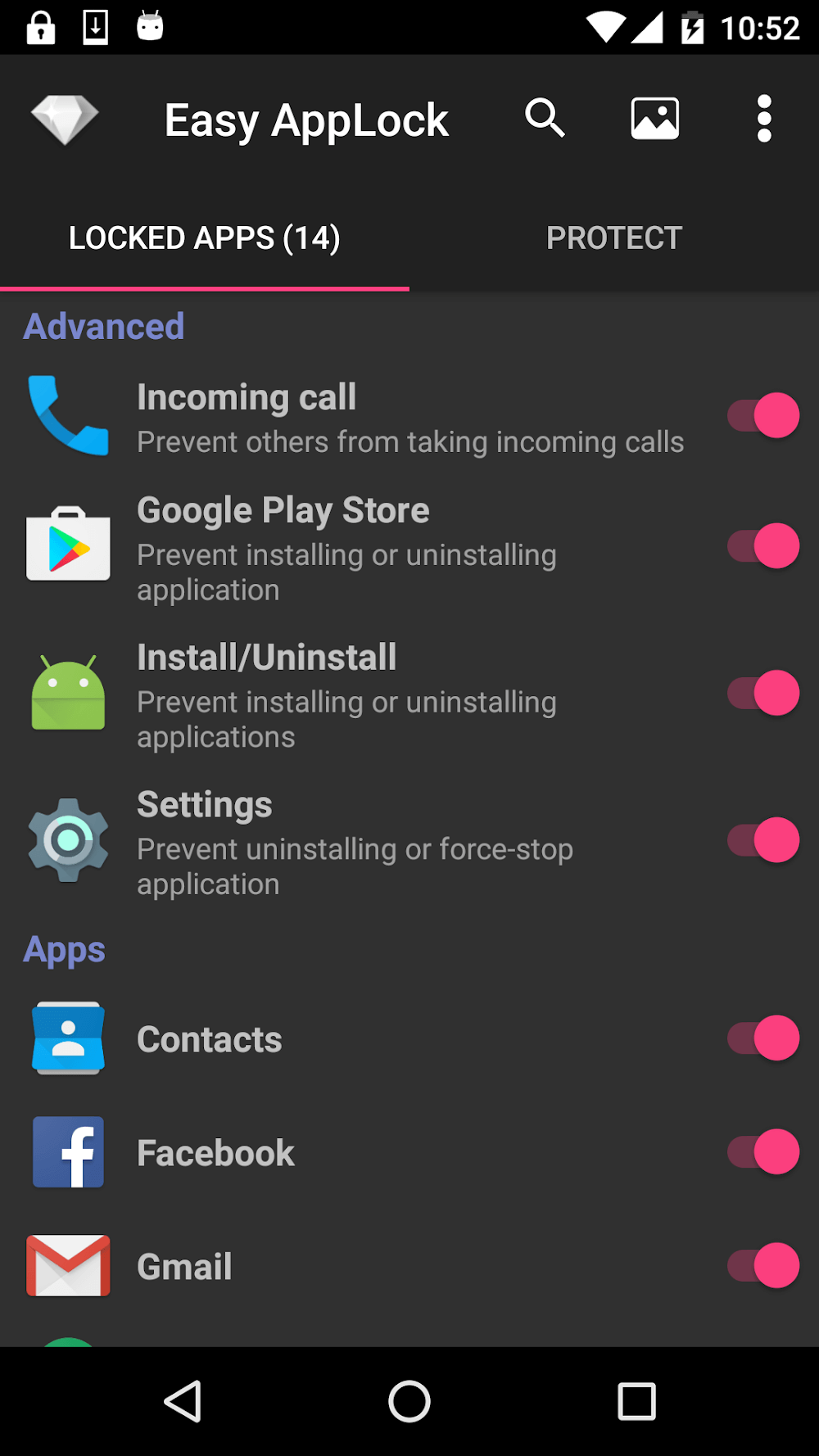
Task: Switch off the Settings lock
Action: point(763,840)
